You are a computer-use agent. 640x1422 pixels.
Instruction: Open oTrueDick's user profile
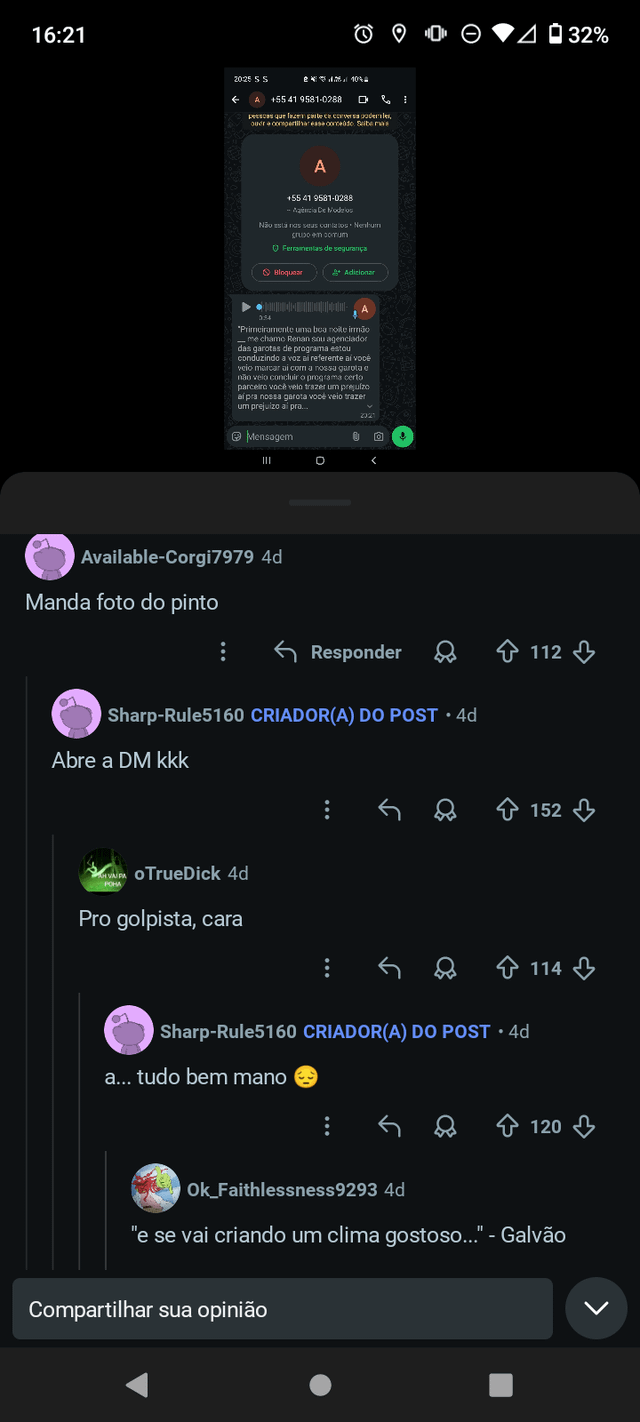(x=177, y=873)
